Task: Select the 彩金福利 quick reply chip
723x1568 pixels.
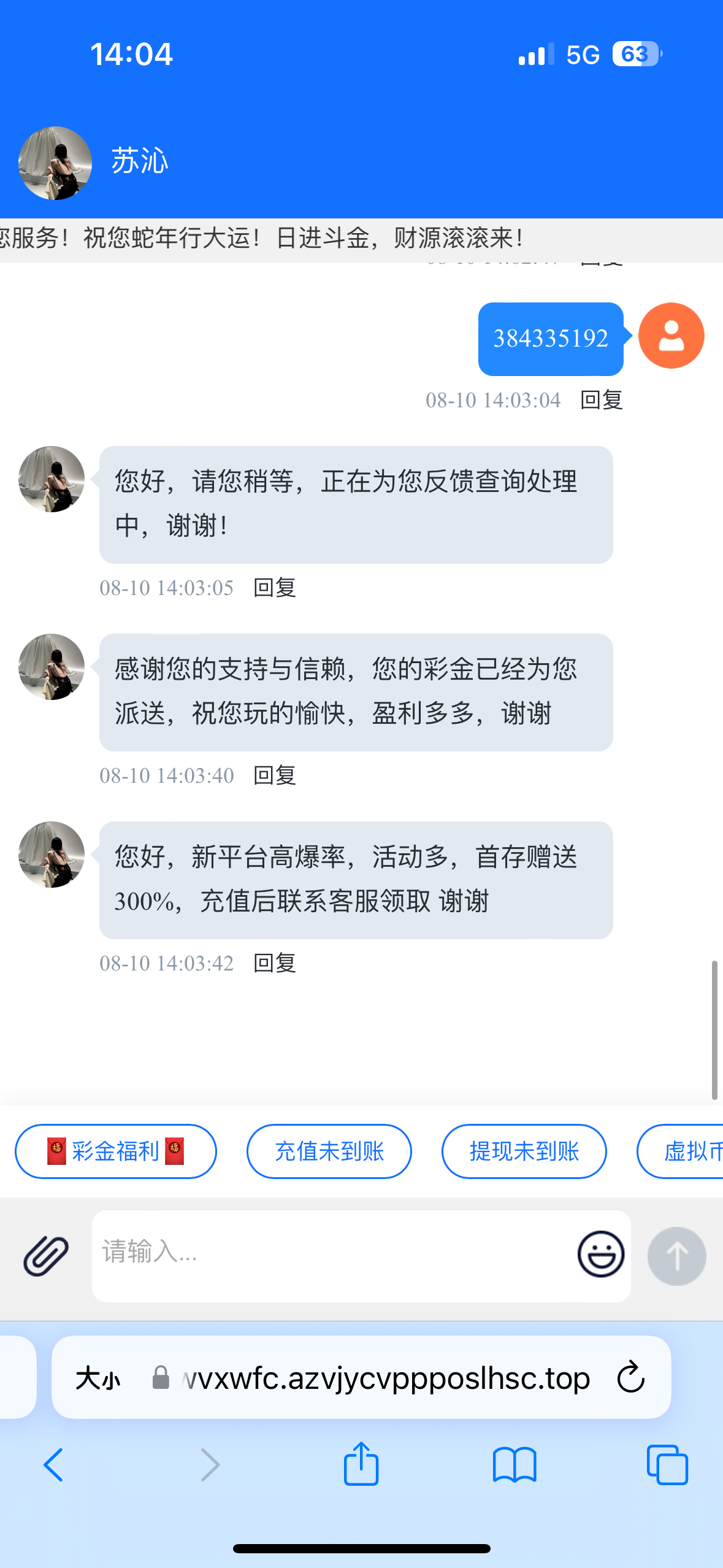Action: [116, 1151]
